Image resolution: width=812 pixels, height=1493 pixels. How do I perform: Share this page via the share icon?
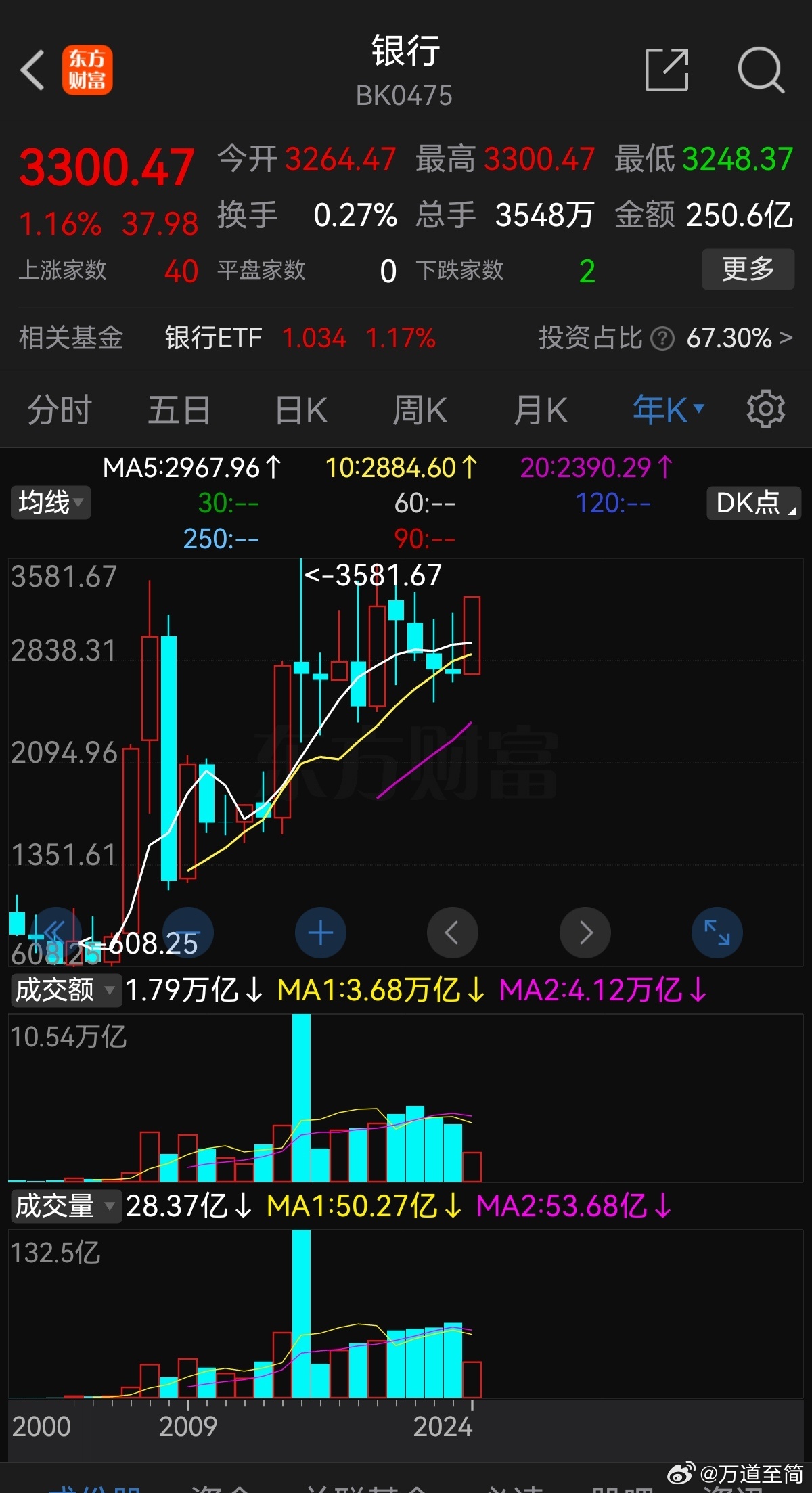667,70
